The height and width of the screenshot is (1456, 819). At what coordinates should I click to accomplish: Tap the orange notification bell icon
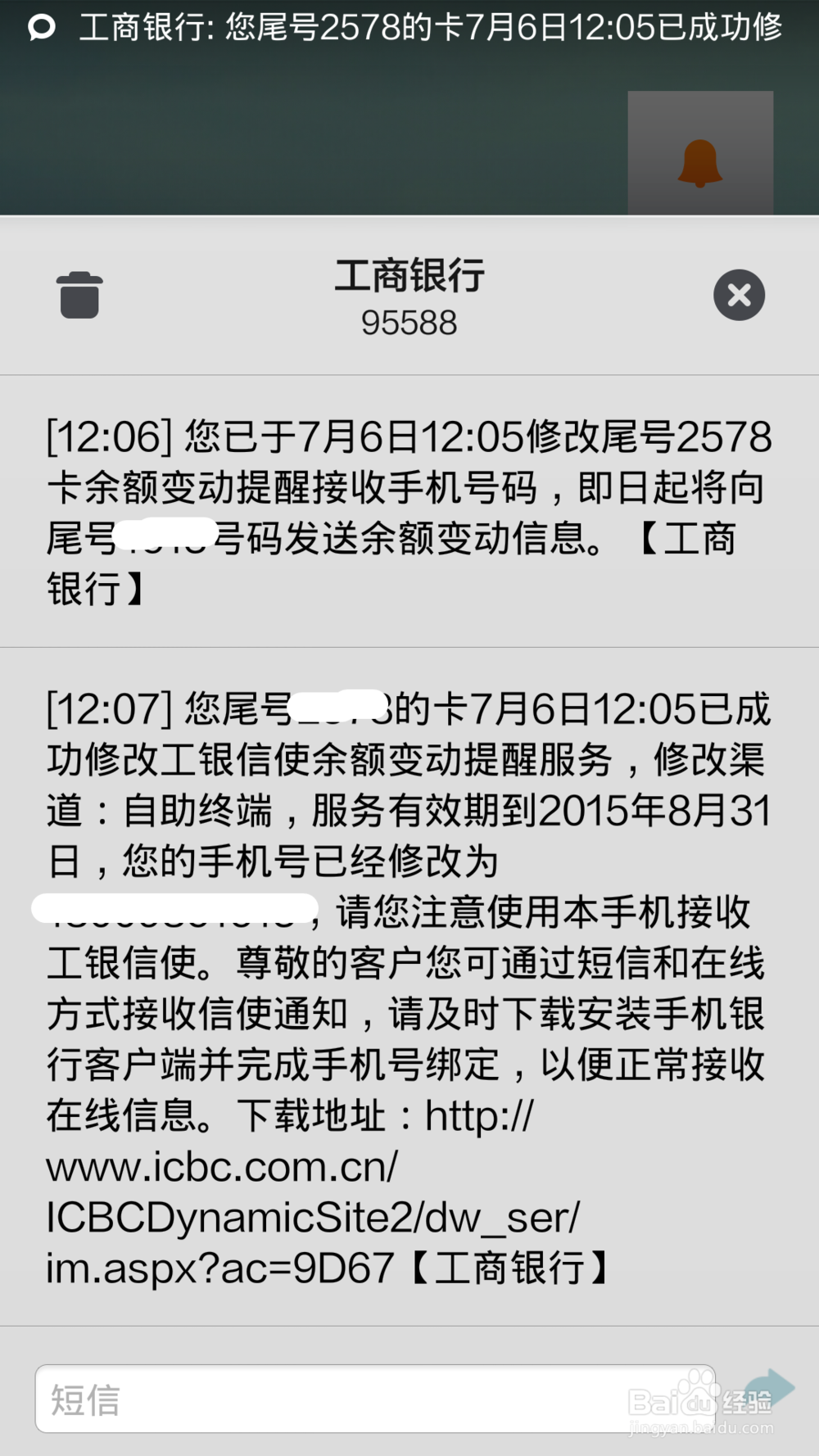pos(699,161)
